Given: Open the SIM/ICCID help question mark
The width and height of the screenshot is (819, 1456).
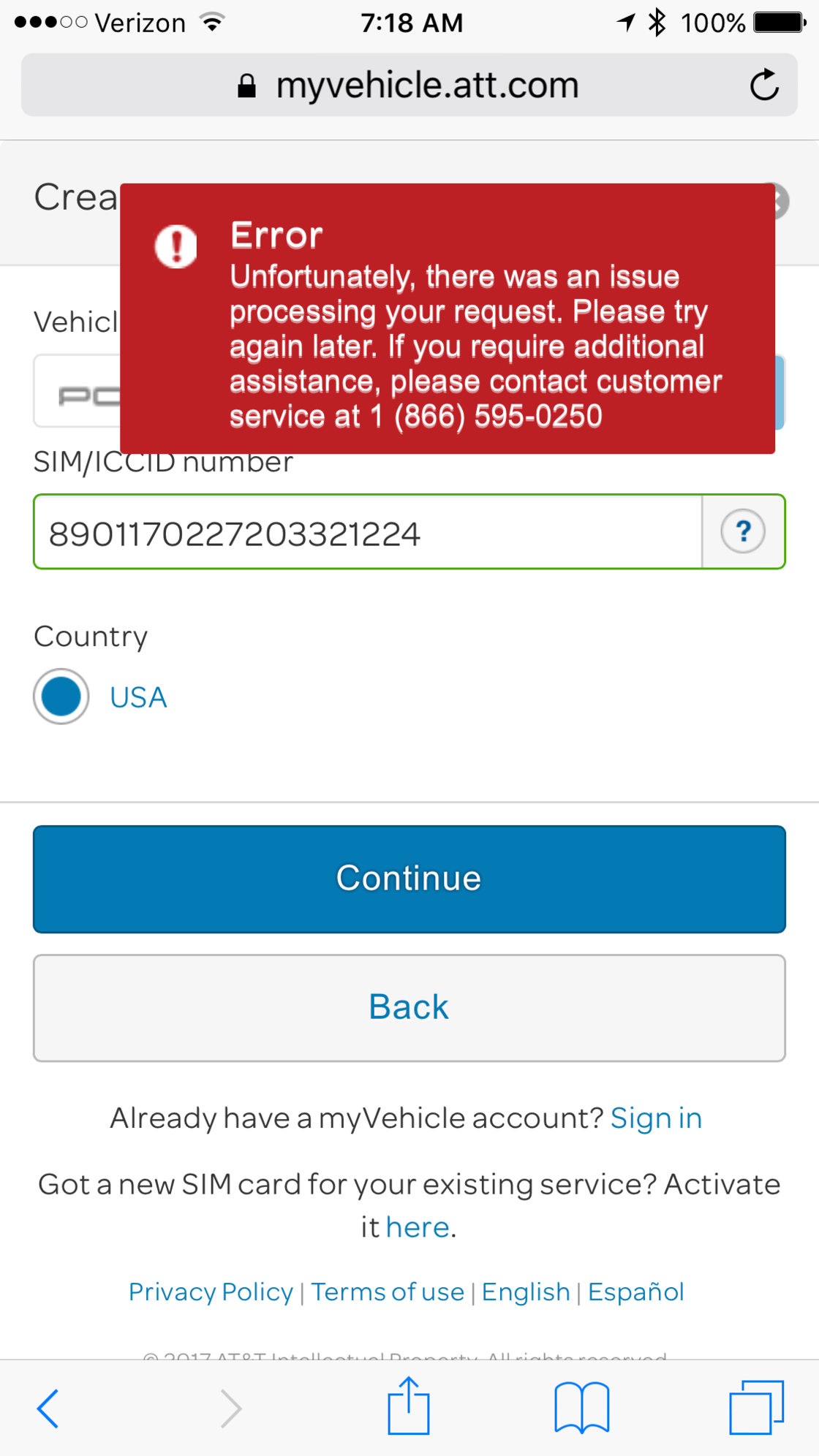Looking at the screenshot, I should (743, 531).
